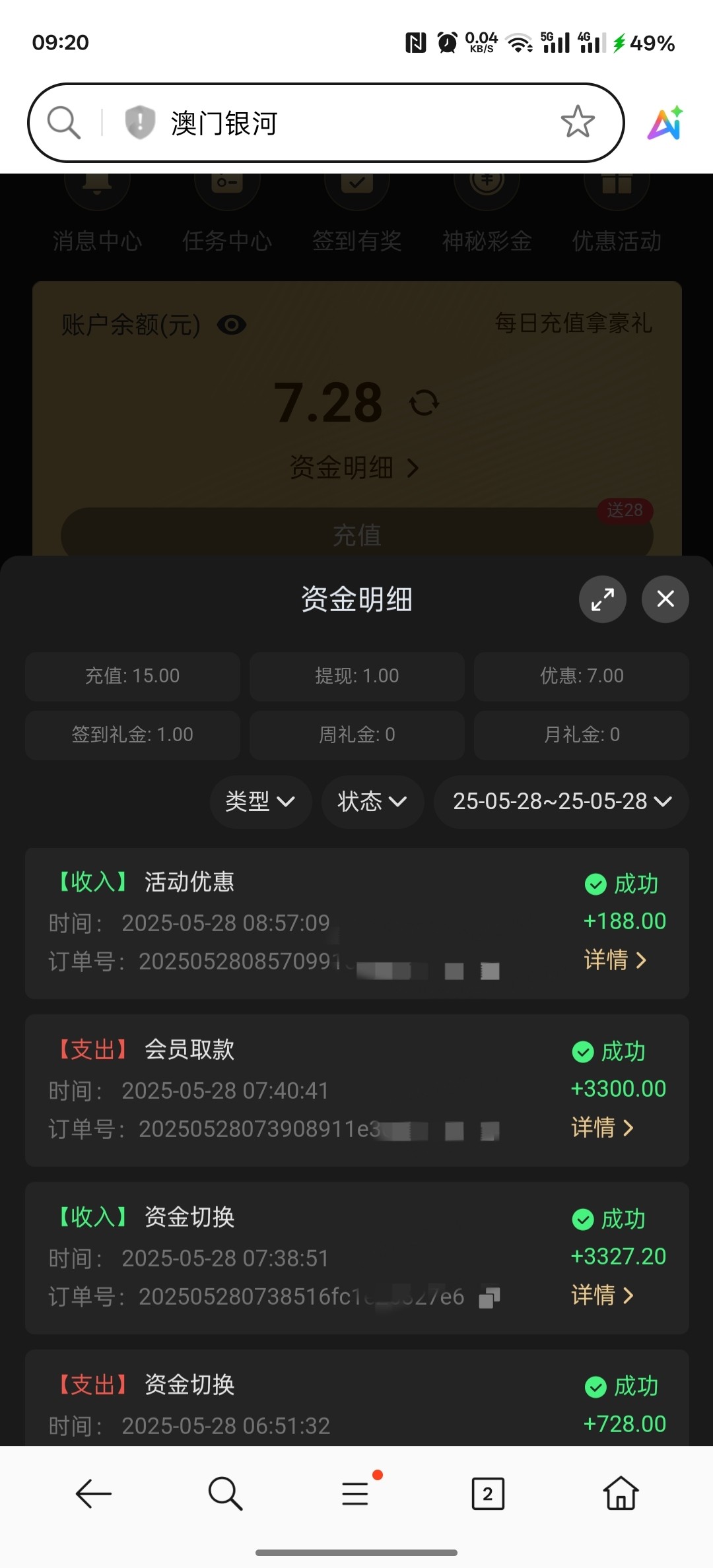Open the browser AI assistant
The image size is (713, 1568).
tap(665, 123)
